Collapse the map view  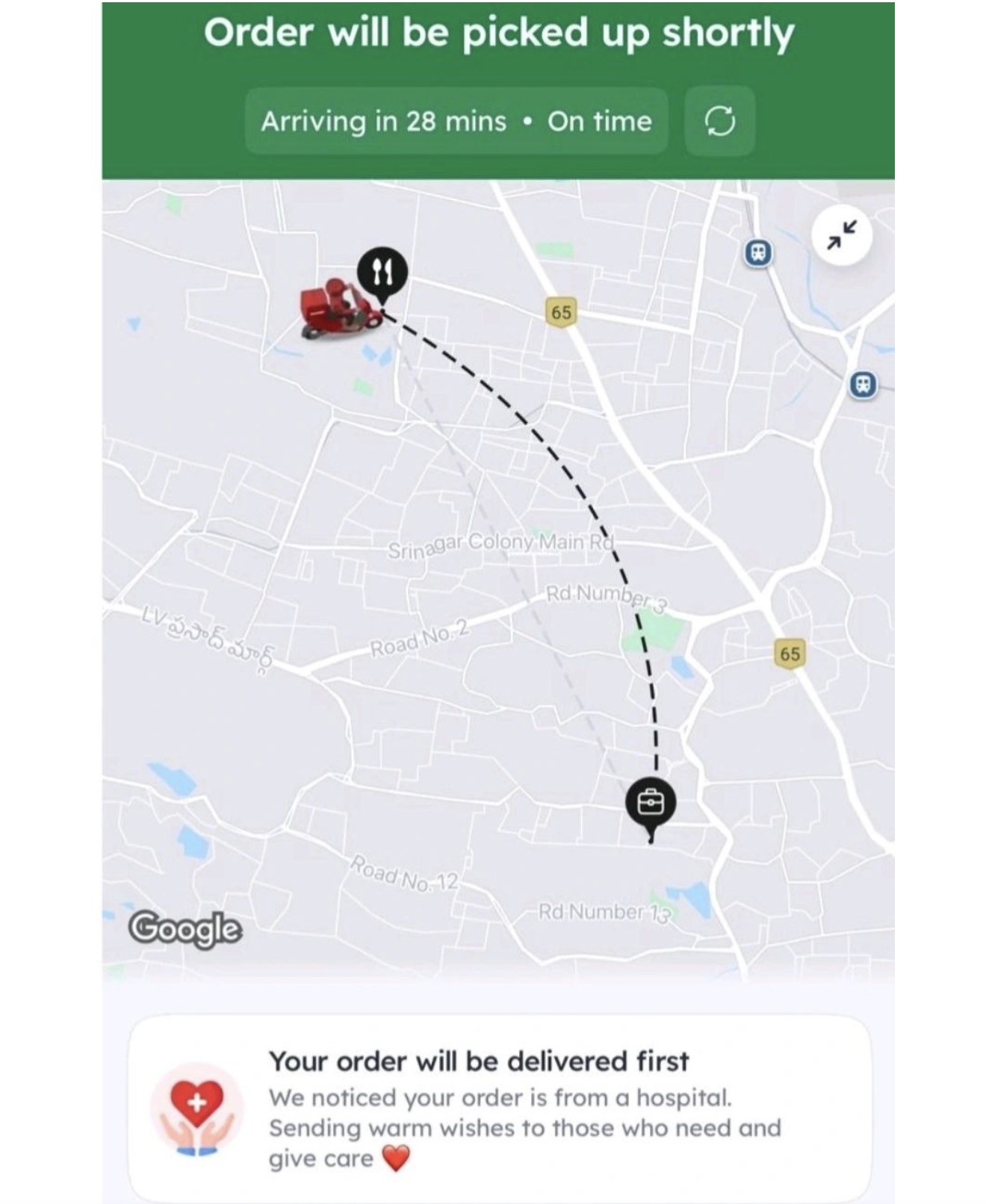point(841,235)
